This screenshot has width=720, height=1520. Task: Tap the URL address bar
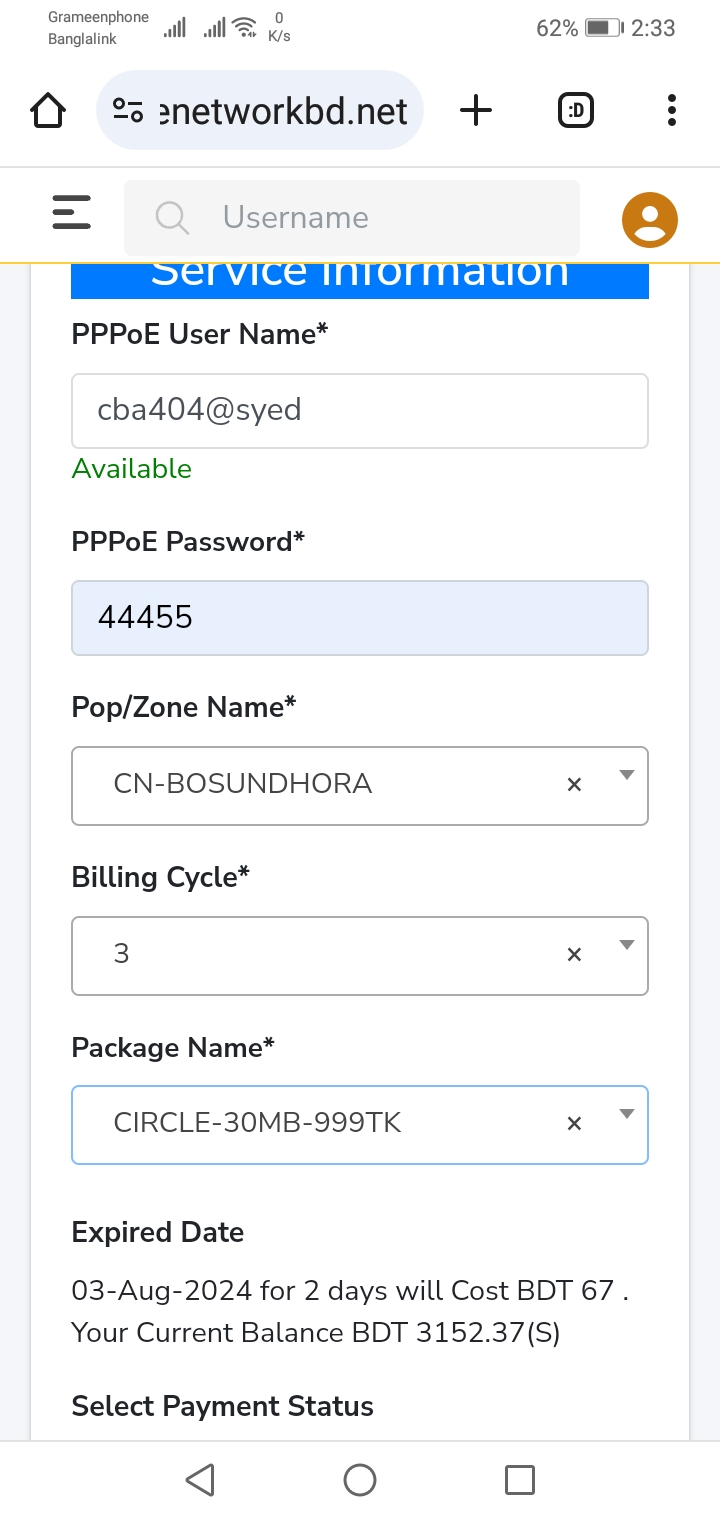[x=260, y=110]
